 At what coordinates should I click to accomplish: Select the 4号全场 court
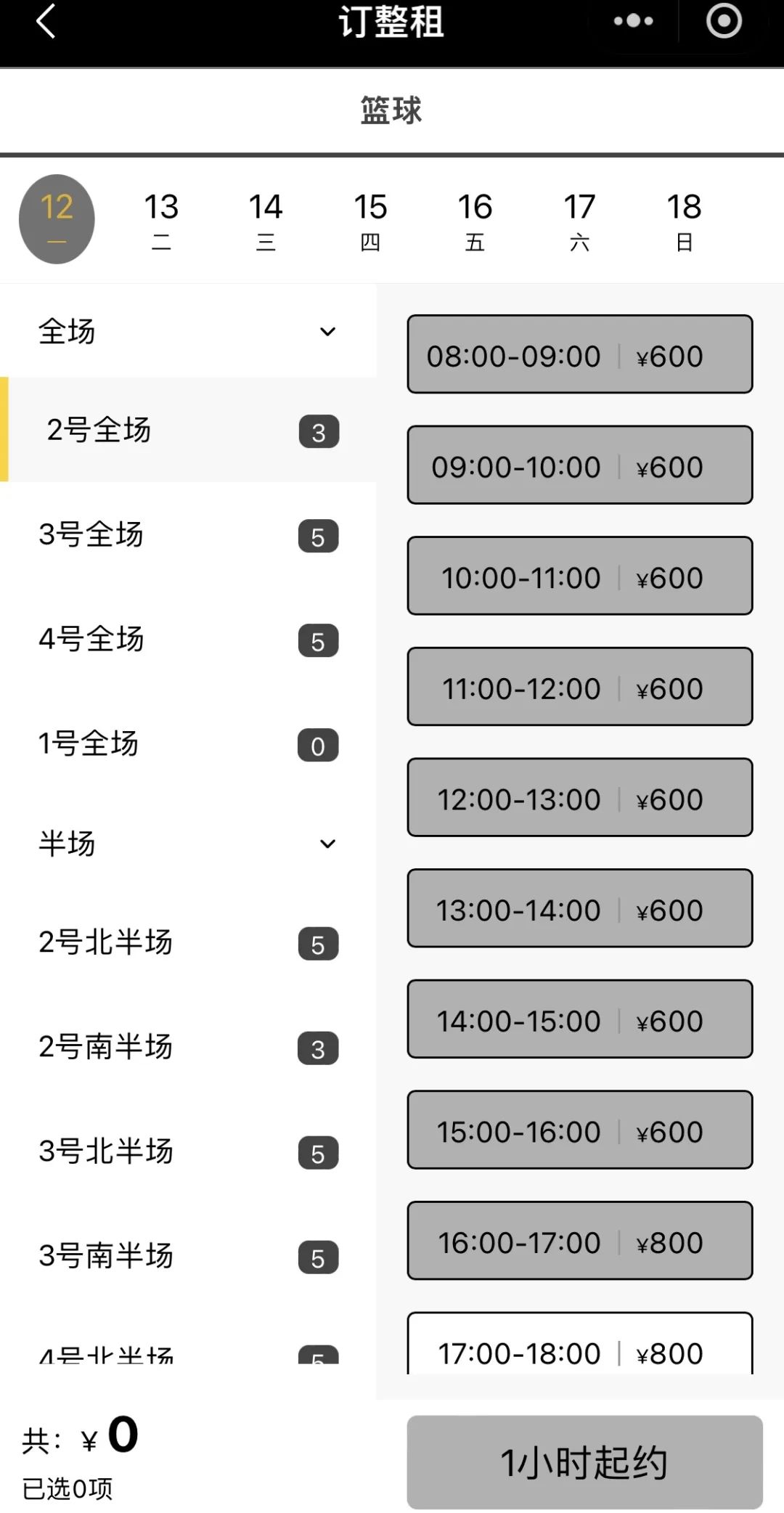pos(187,640)
